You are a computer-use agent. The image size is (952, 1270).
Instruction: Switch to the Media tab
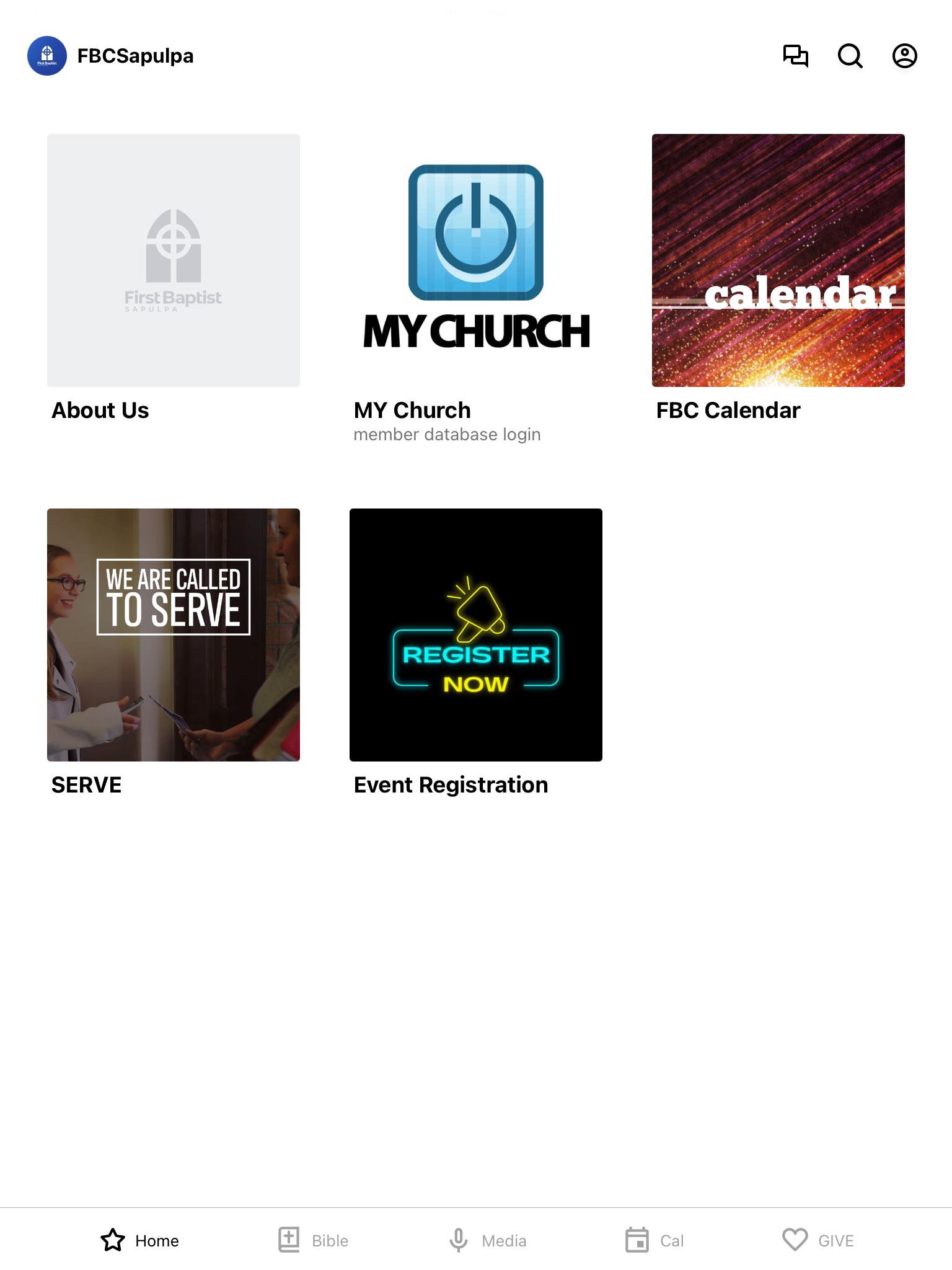coord(487,1240)
